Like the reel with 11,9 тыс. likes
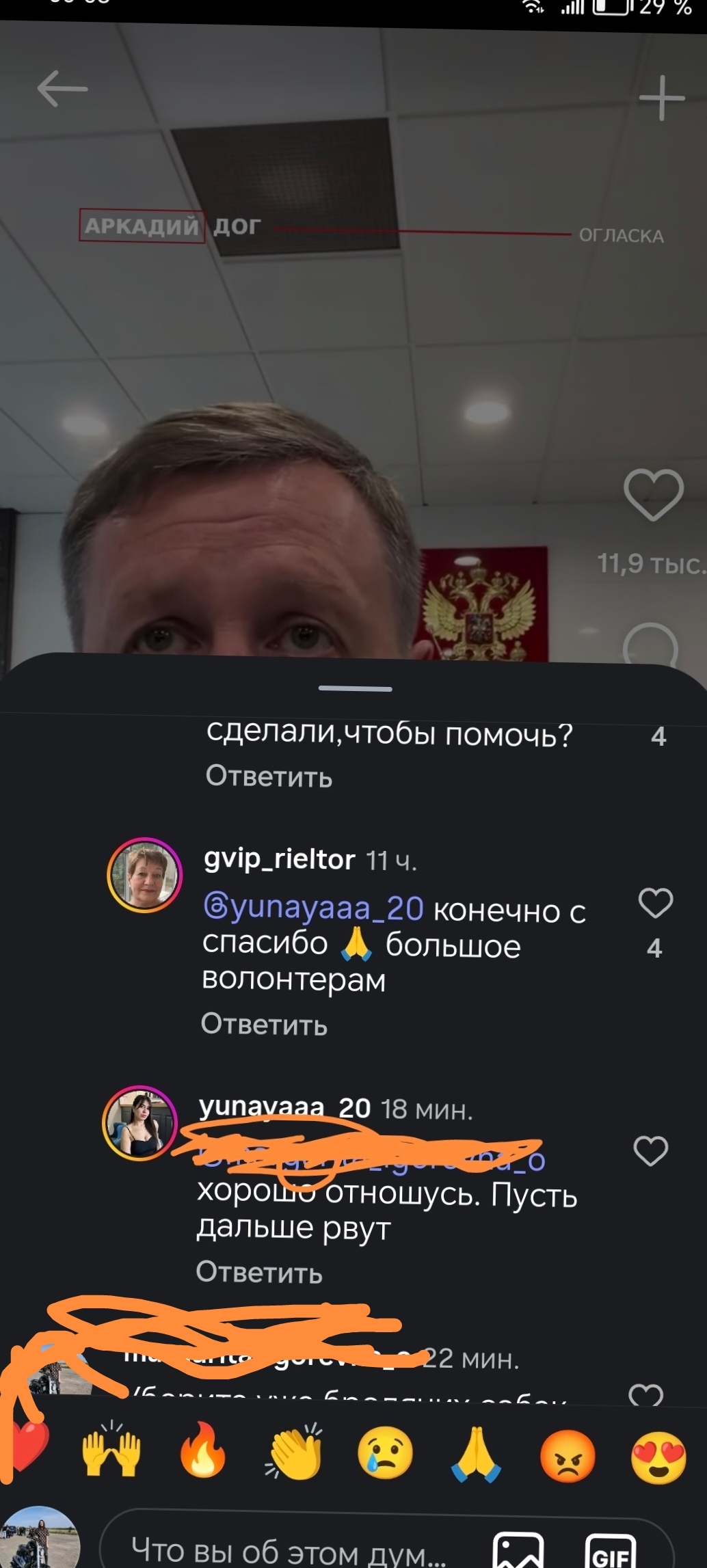The image size is (707, 1568). (x=654, y=494)
